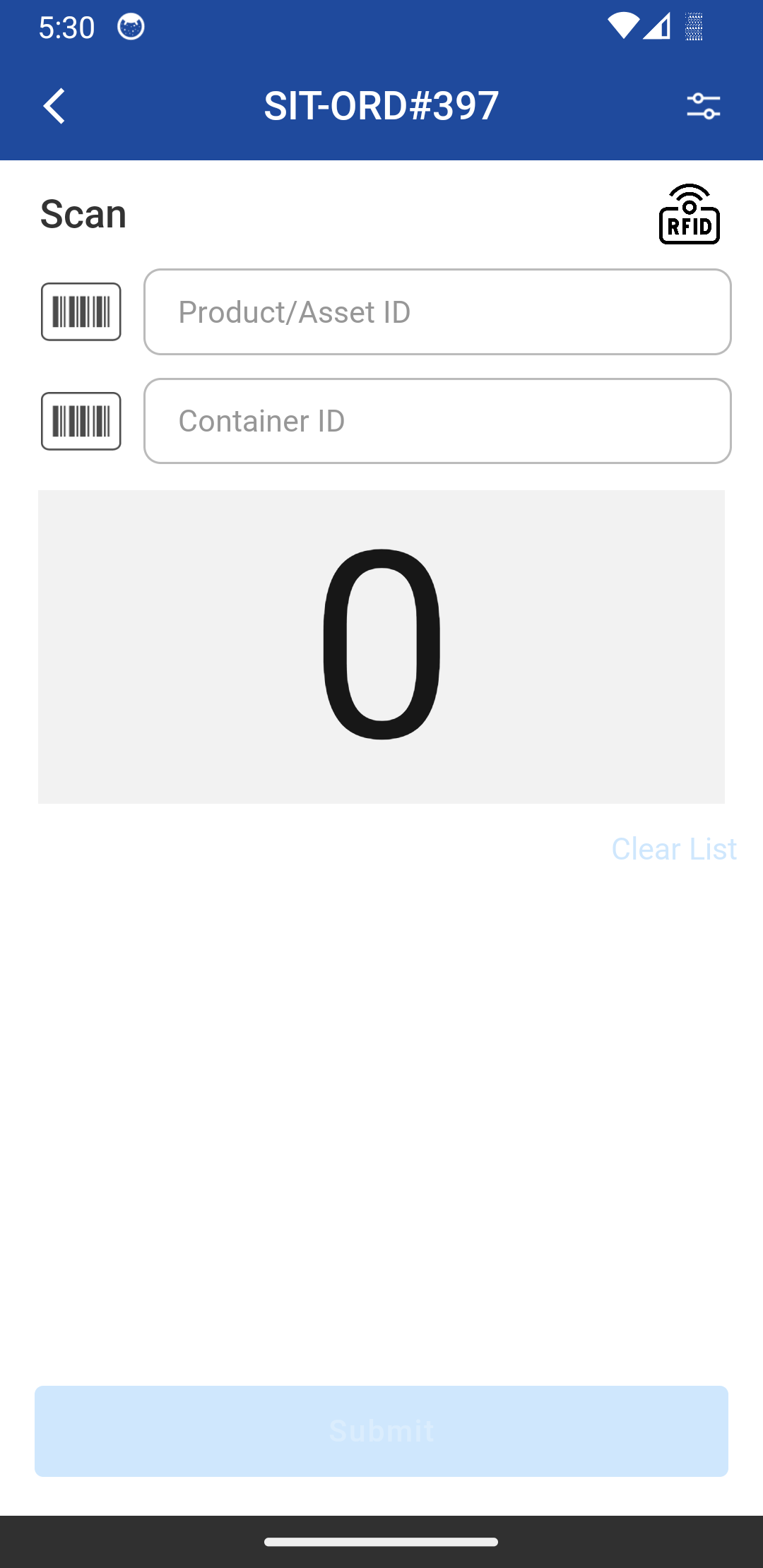The height and width of the screenshot is (1568, 763).
Task: Tap Clear List
Action: [673, 848]
